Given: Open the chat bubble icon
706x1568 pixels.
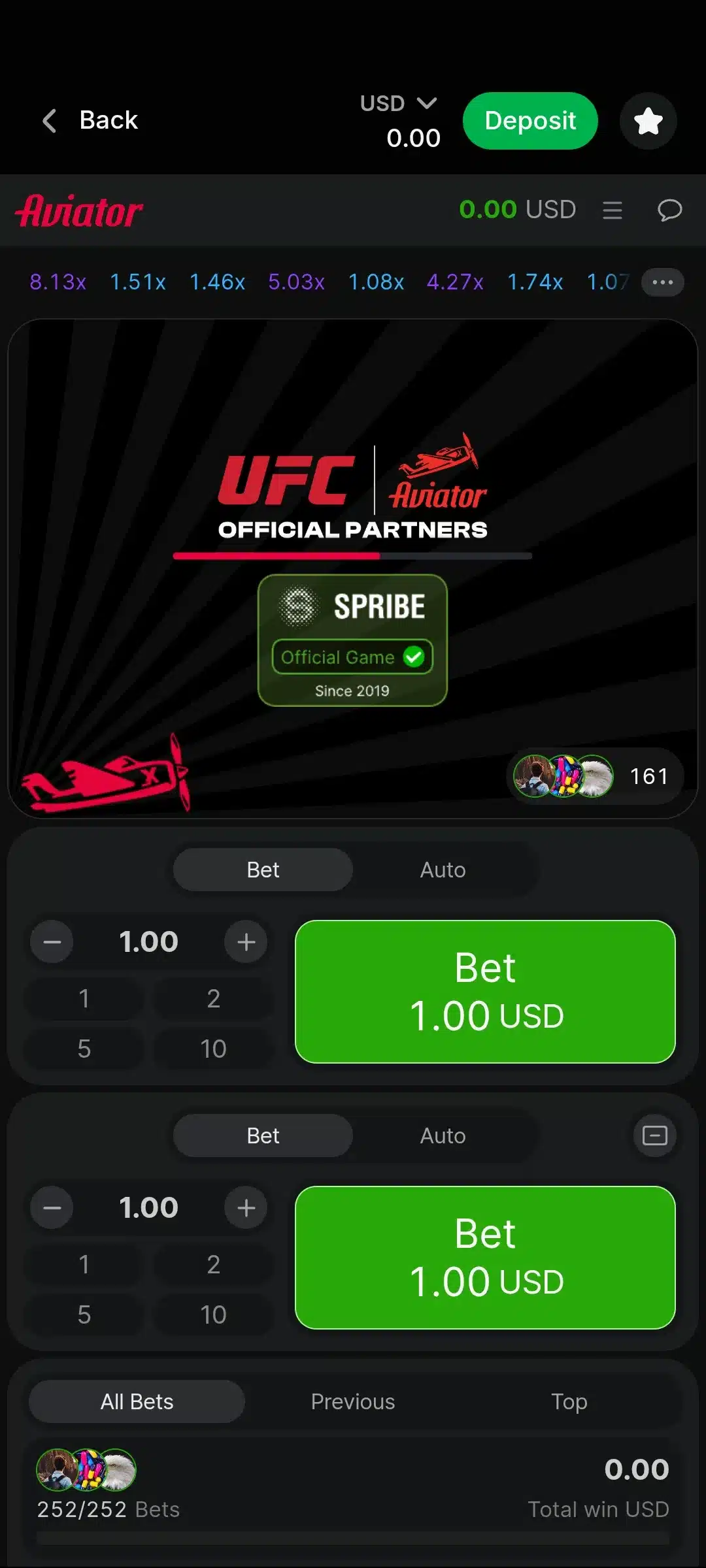Looking at the screenshot, I should click(669, 210).
